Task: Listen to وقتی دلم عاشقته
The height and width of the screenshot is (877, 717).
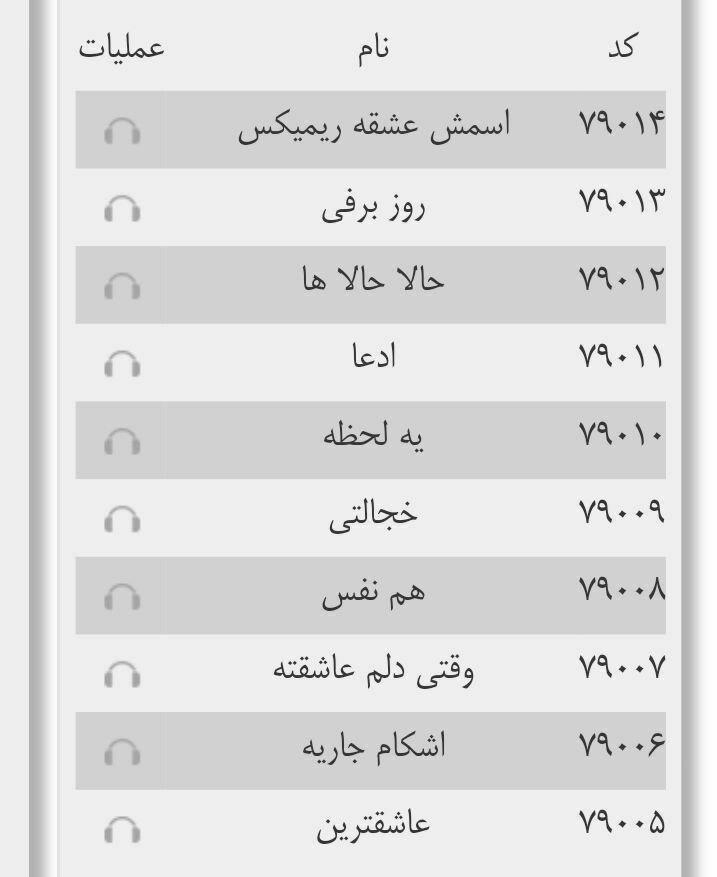Action: click(122, 673)
